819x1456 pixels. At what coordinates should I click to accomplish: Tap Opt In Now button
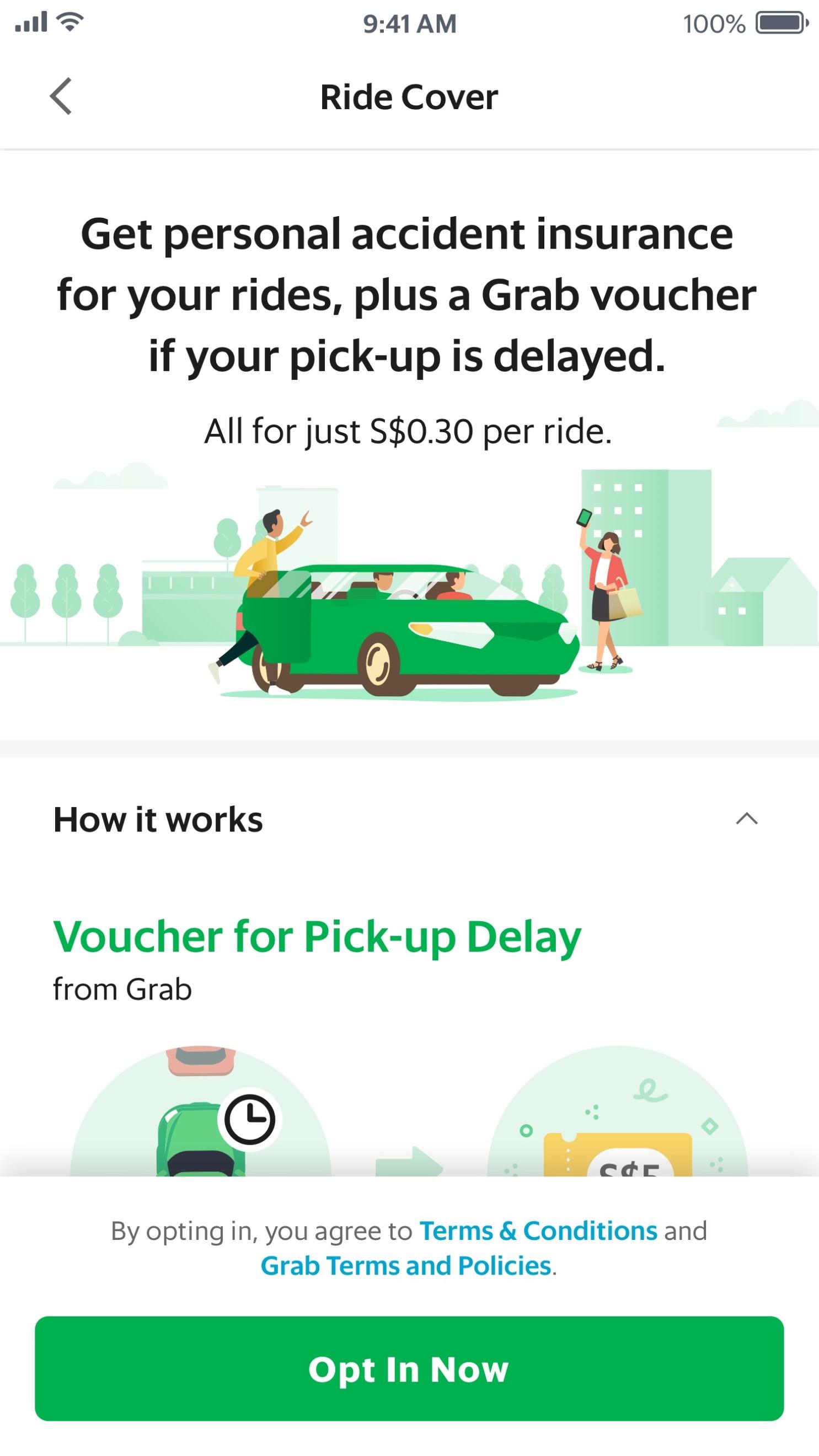409,1368
